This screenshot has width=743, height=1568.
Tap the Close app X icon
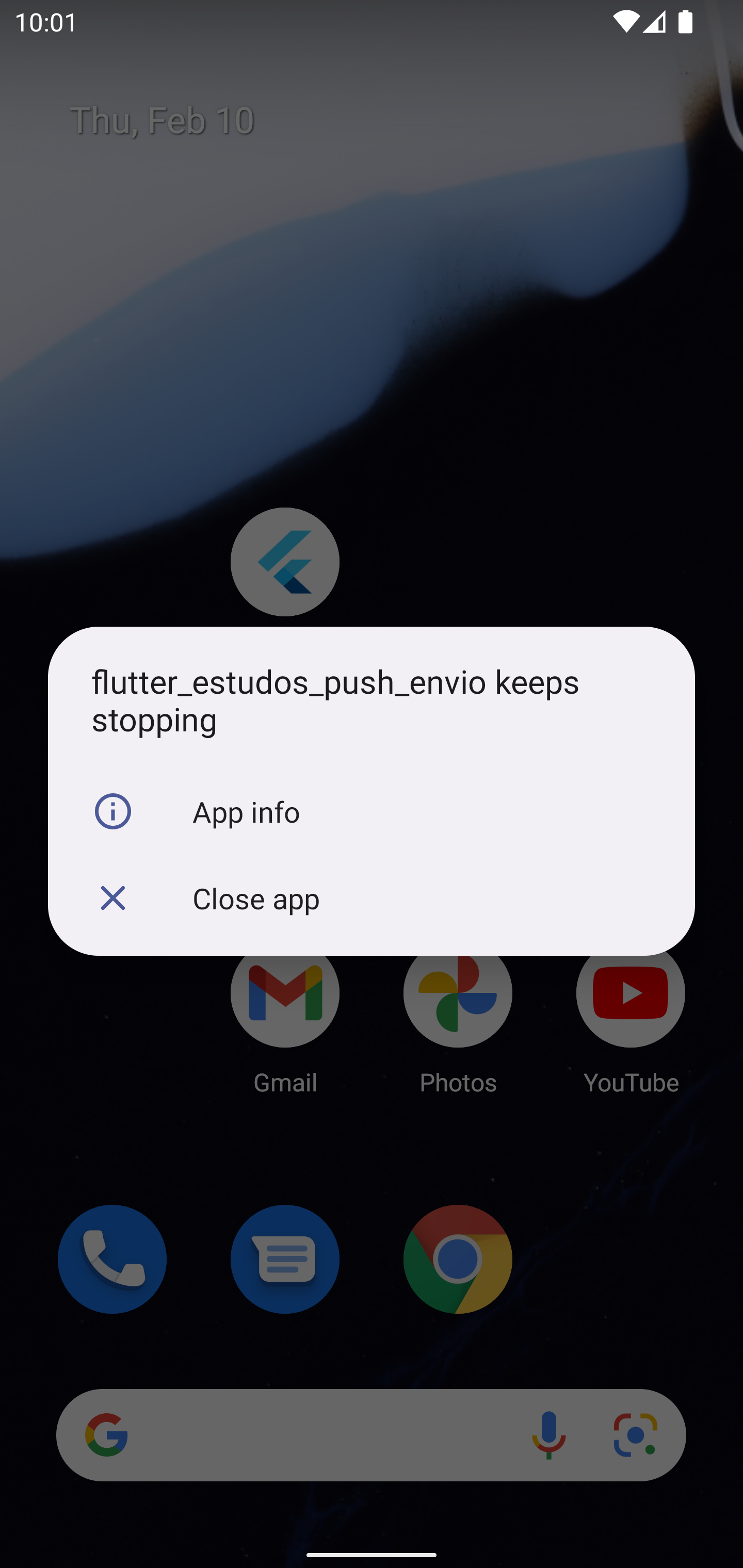[x=112, y=899]
